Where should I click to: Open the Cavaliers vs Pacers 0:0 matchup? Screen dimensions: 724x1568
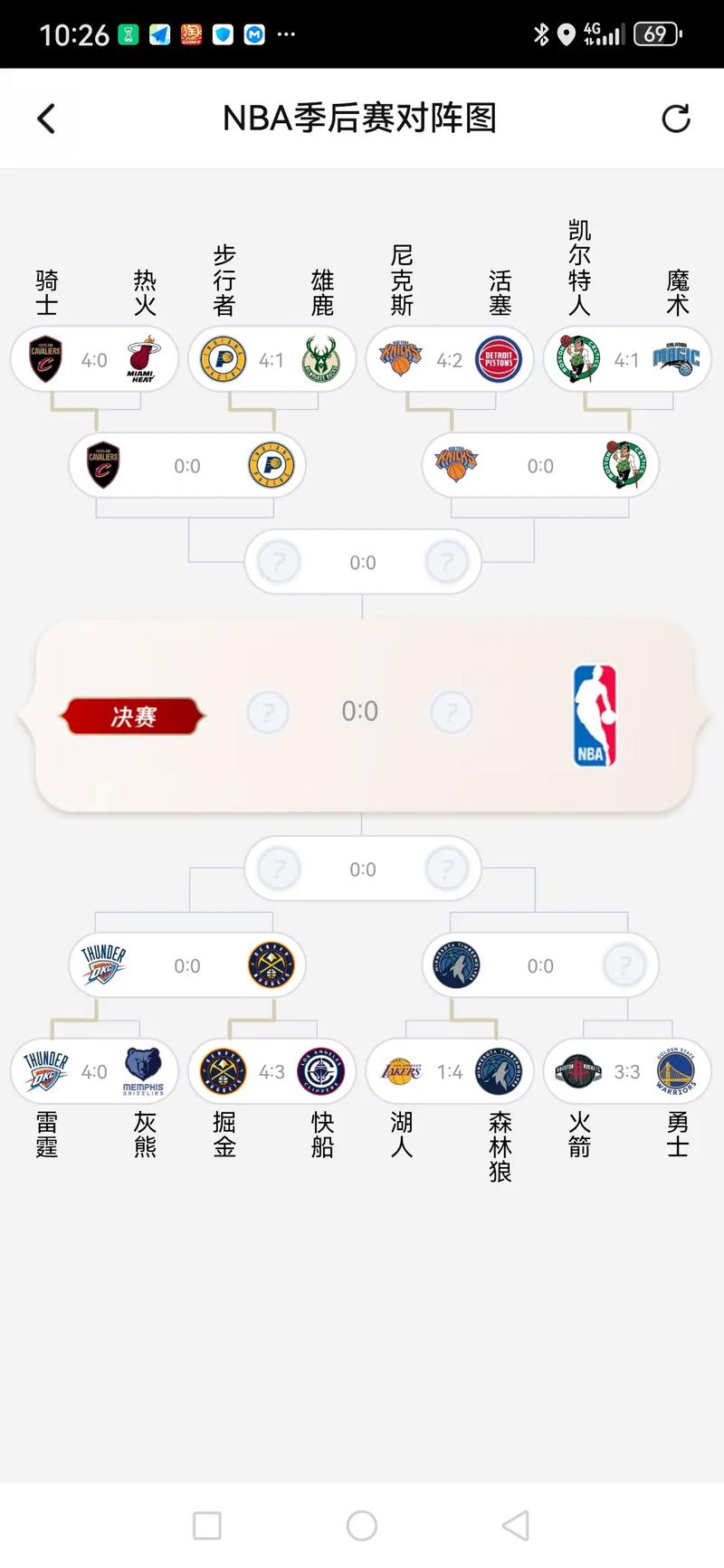(x=187, y=466)
